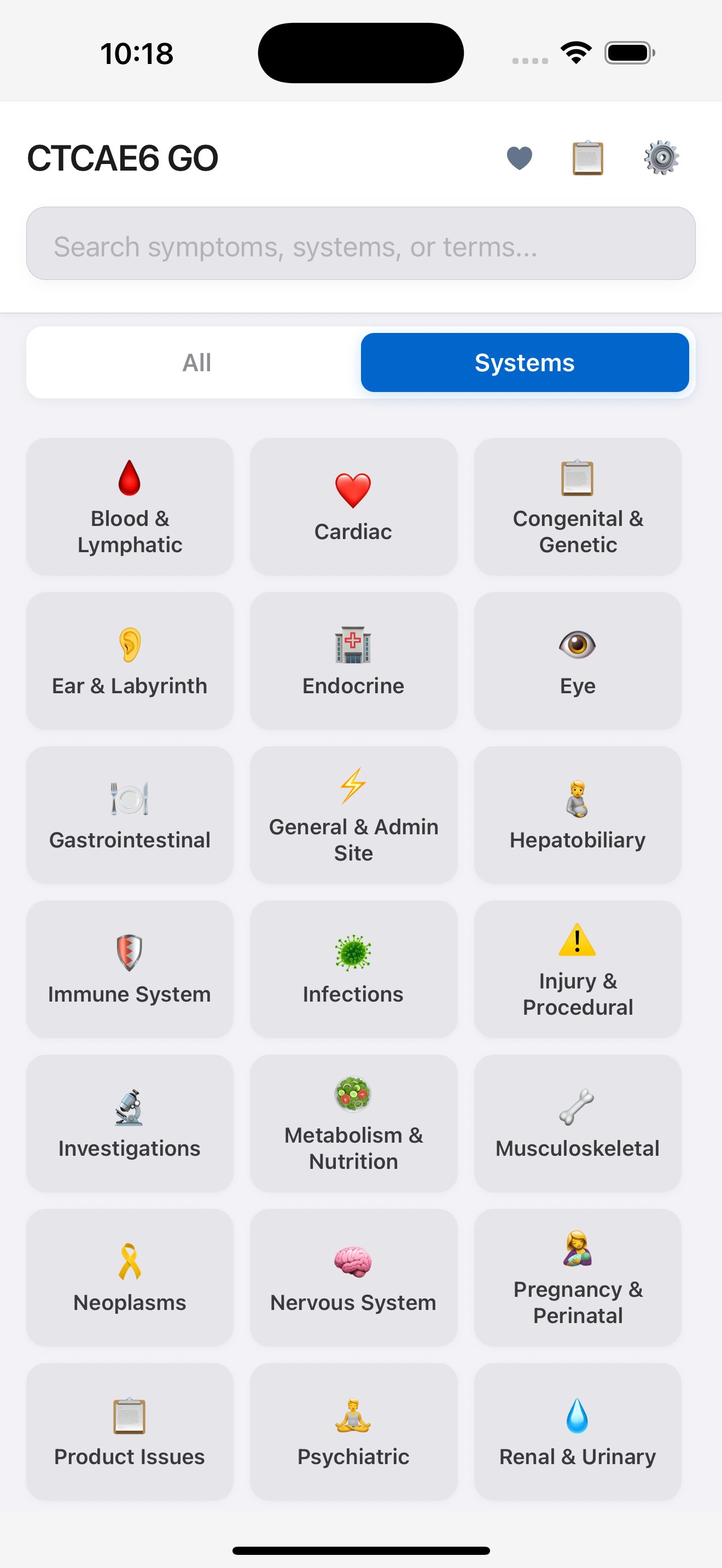This screenshot has height=1568, width=722.
Task: Open the Eye system card
Action: (578, 661)
